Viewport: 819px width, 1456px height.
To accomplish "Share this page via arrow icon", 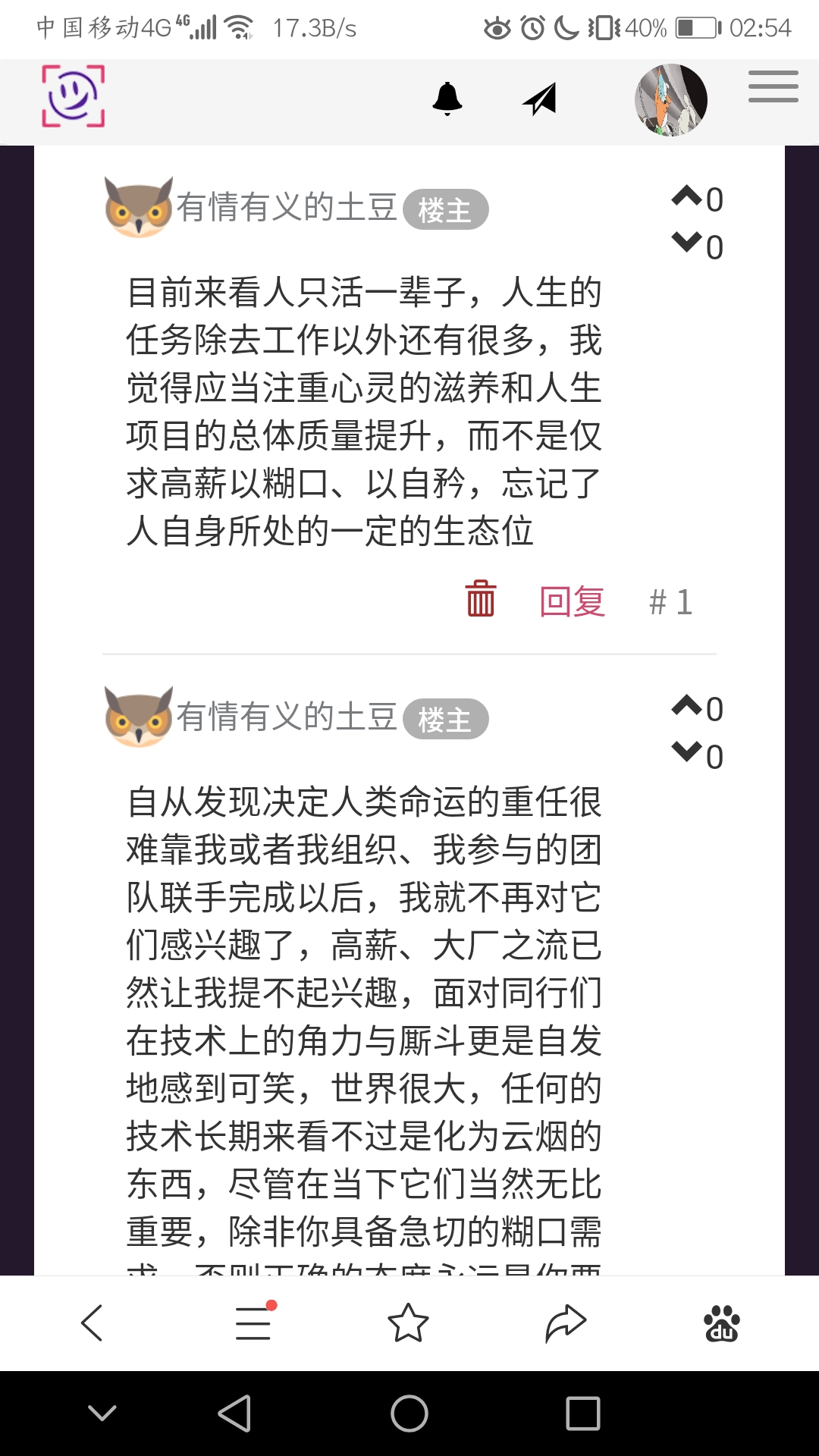I will pos(566,1323).
